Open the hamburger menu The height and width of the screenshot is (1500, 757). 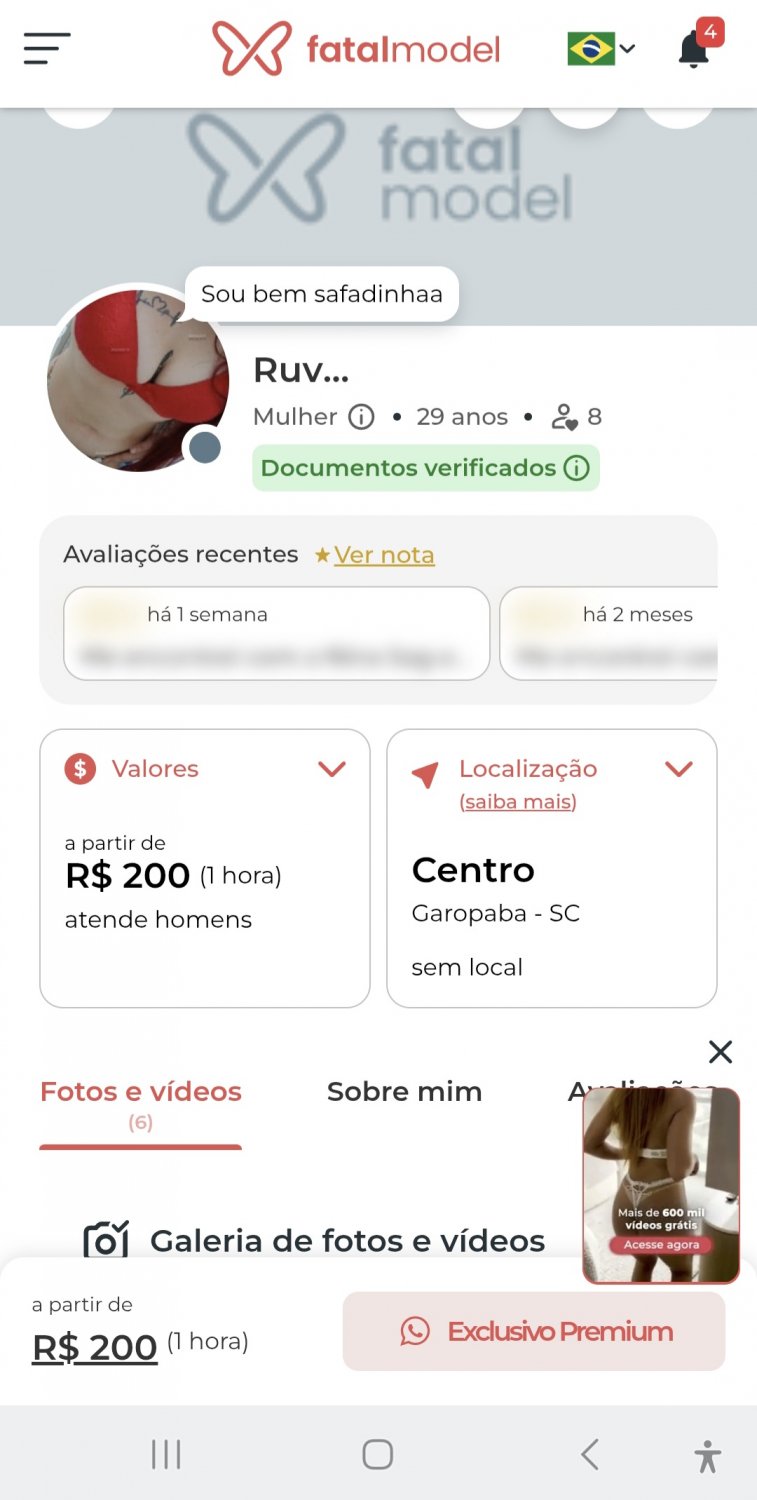point(47,48)
